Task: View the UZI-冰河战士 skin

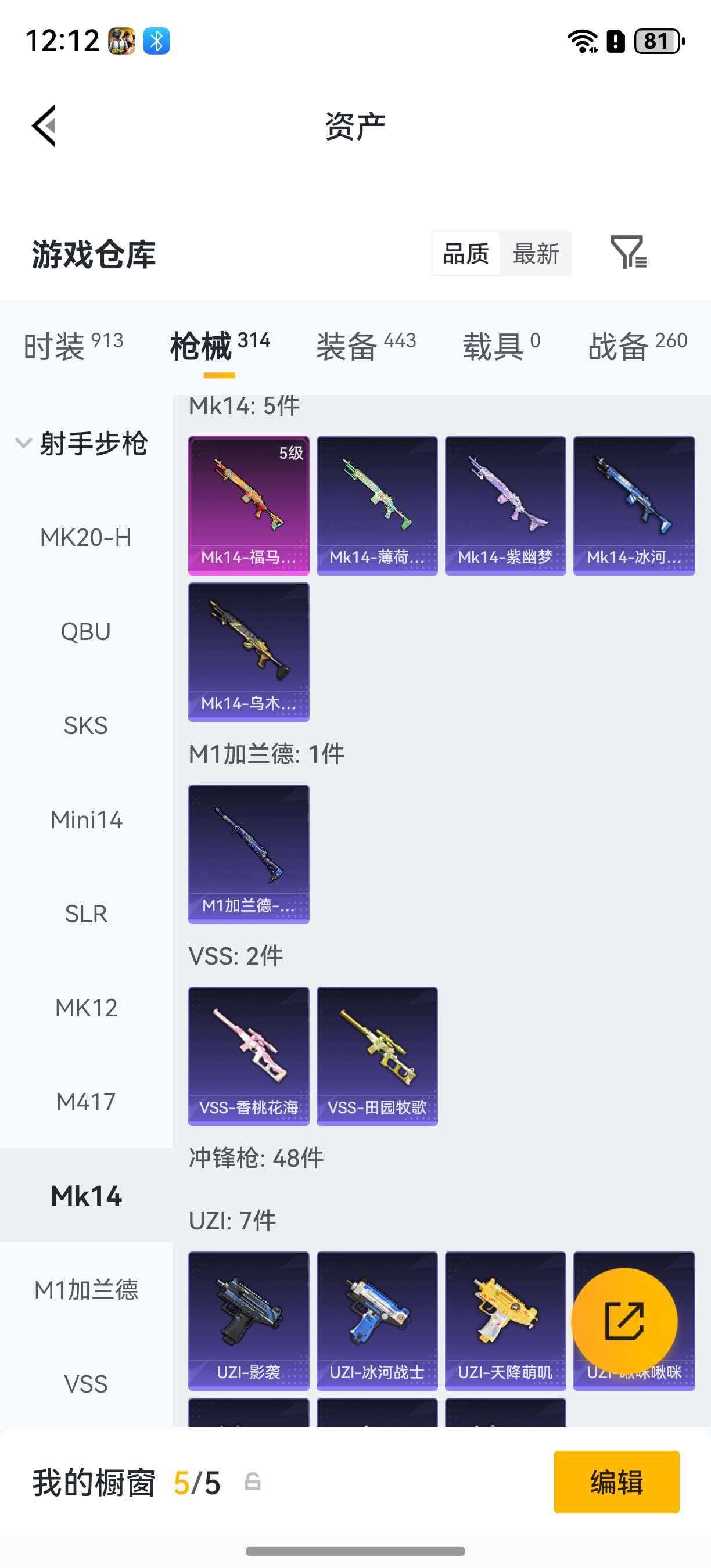Action: click(377, 1320)
